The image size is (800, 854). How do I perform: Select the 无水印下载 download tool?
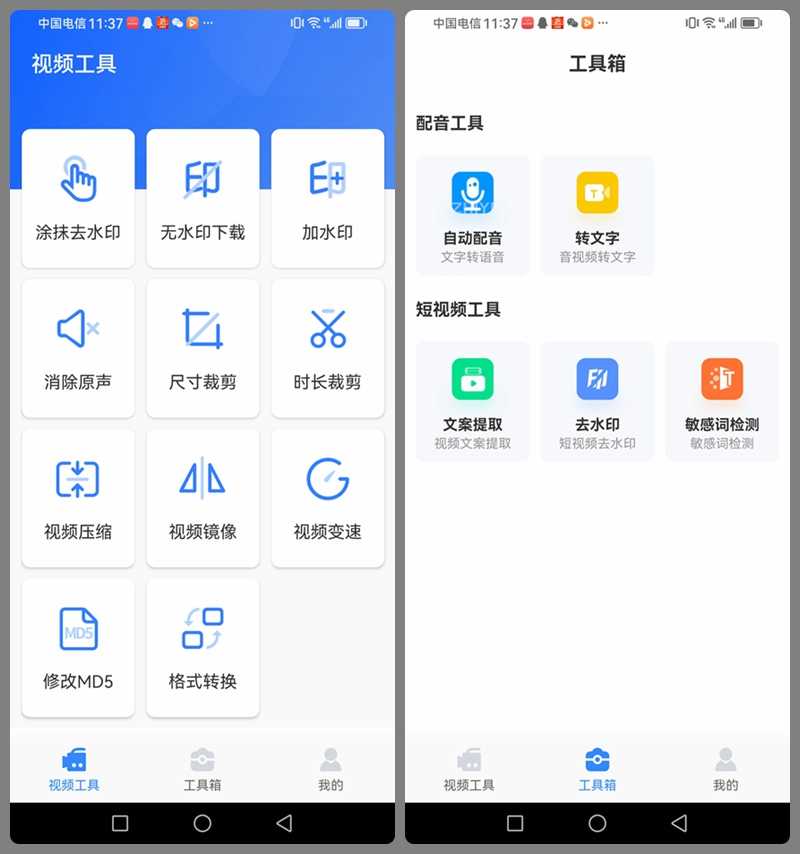pyautogui.click(x=203, y=197)
